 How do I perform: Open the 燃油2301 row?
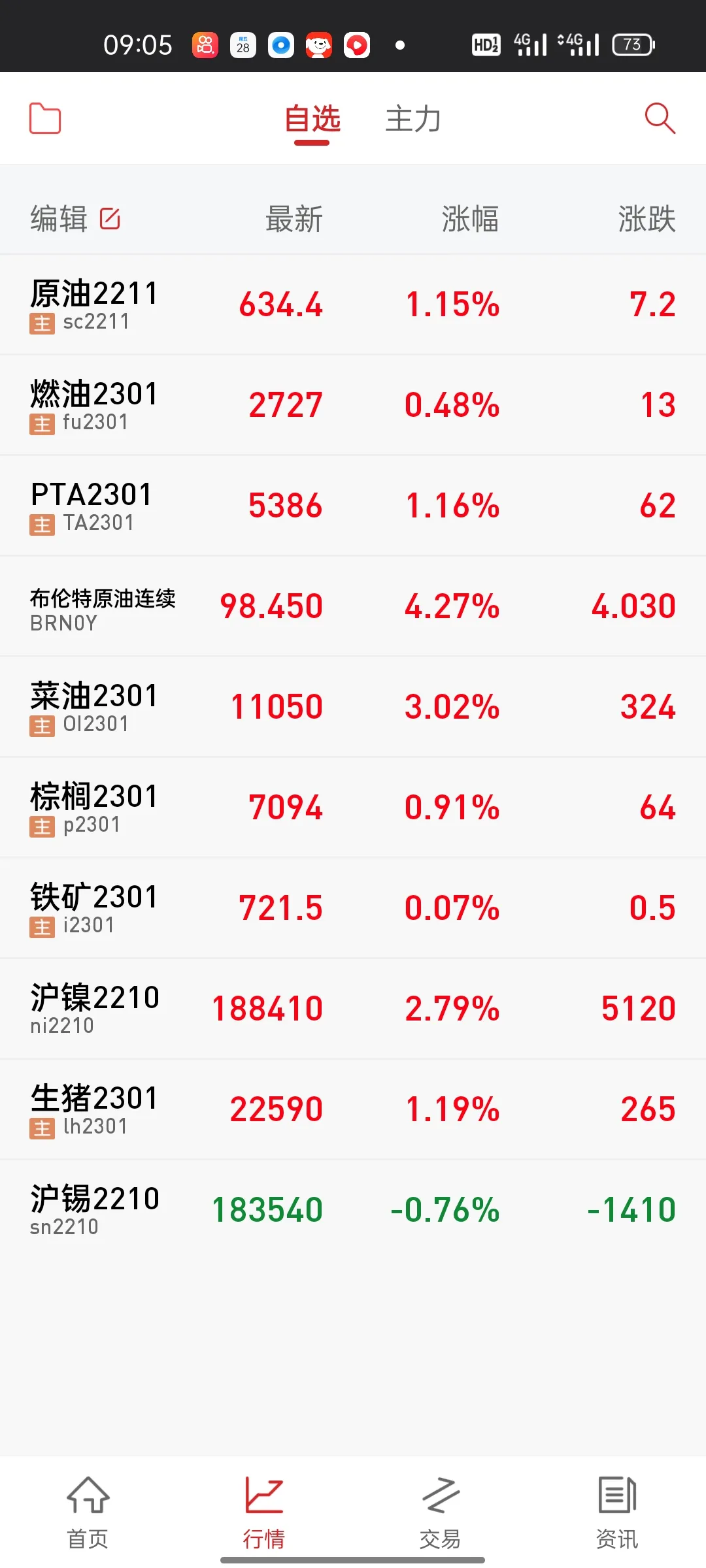(x=353, y=405)
